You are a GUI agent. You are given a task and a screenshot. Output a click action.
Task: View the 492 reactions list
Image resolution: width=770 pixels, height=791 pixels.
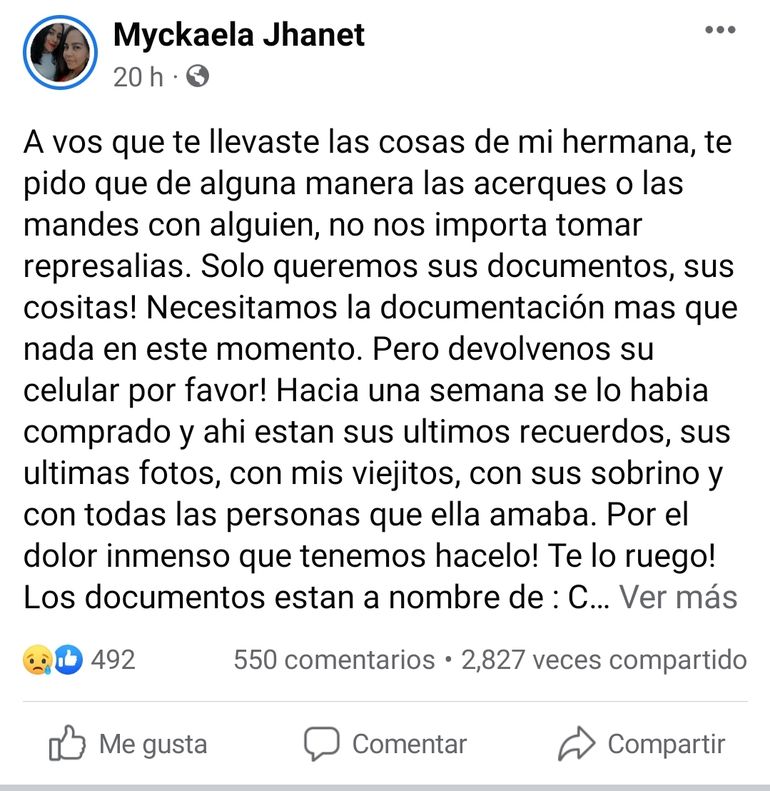coord(79,660)
